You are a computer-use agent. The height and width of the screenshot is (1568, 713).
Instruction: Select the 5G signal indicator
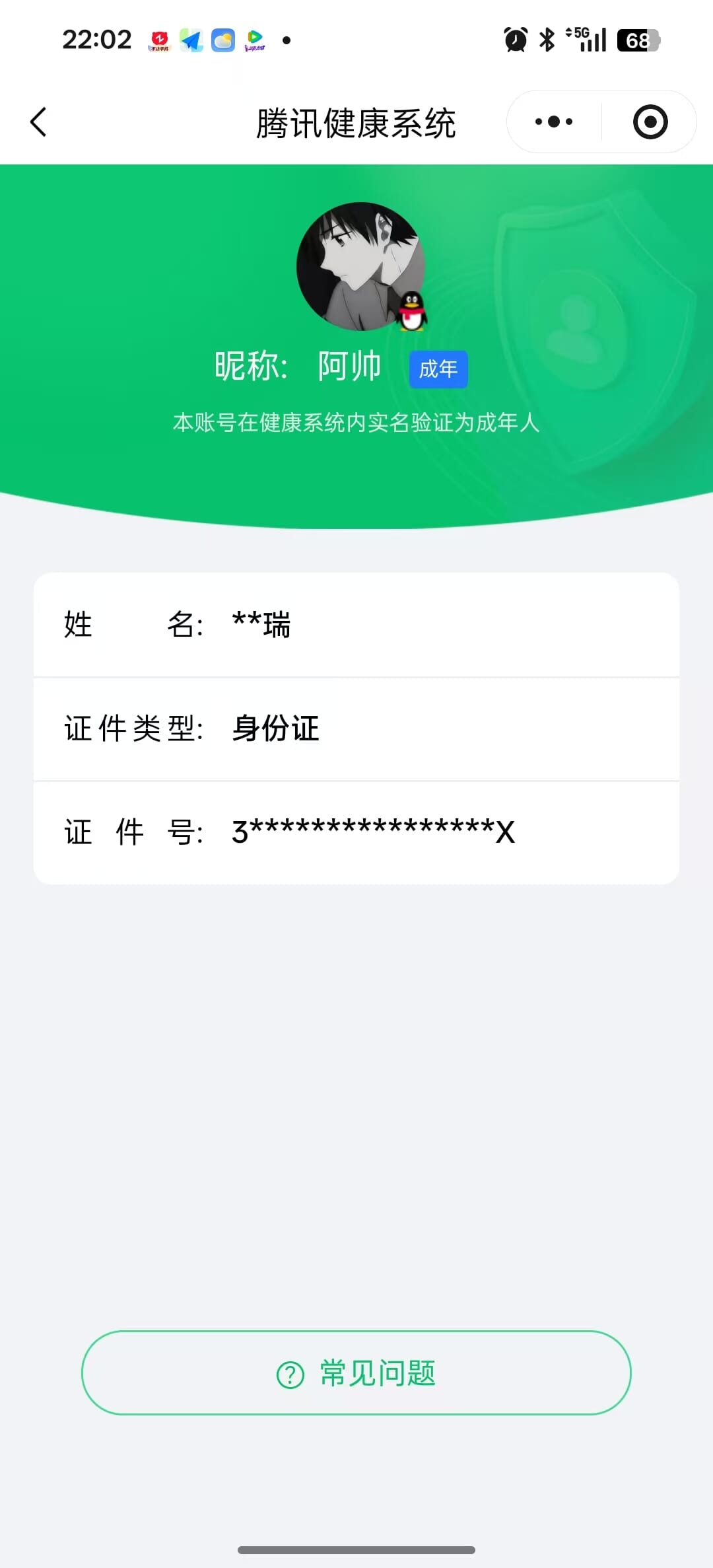[x=586, y=40]
